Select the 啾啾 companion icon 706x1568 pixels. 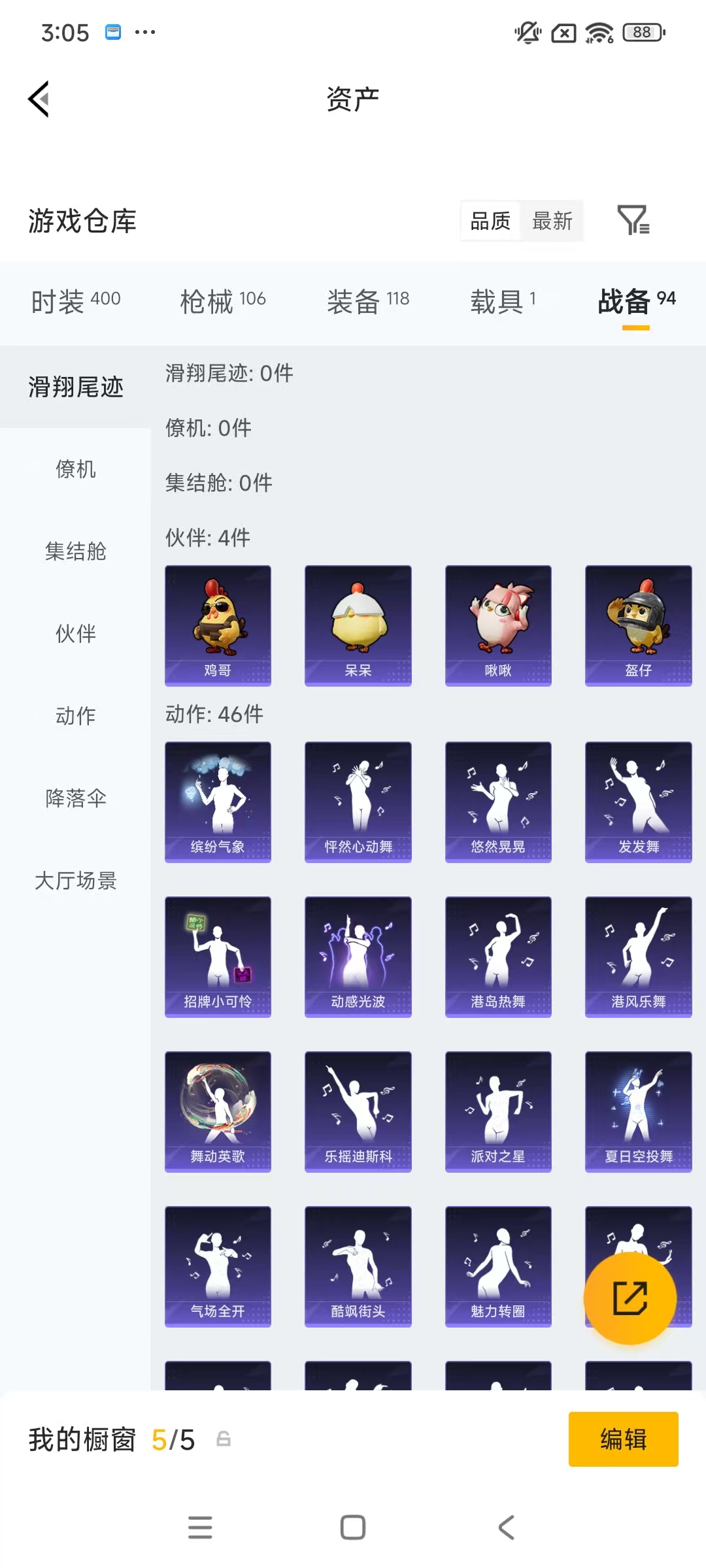tap(498, 624)
